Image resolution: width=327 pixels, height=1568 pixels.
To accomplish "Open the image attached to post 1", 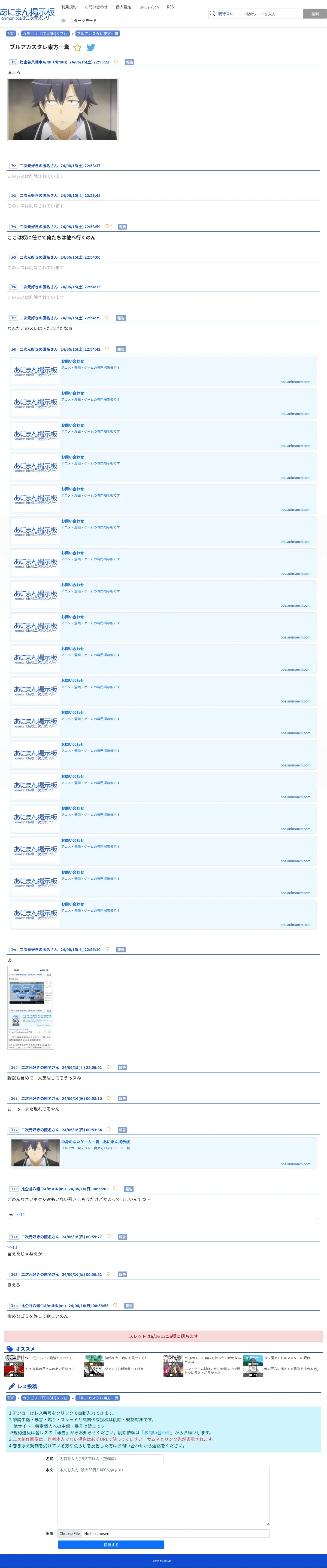I will [63, 109].
